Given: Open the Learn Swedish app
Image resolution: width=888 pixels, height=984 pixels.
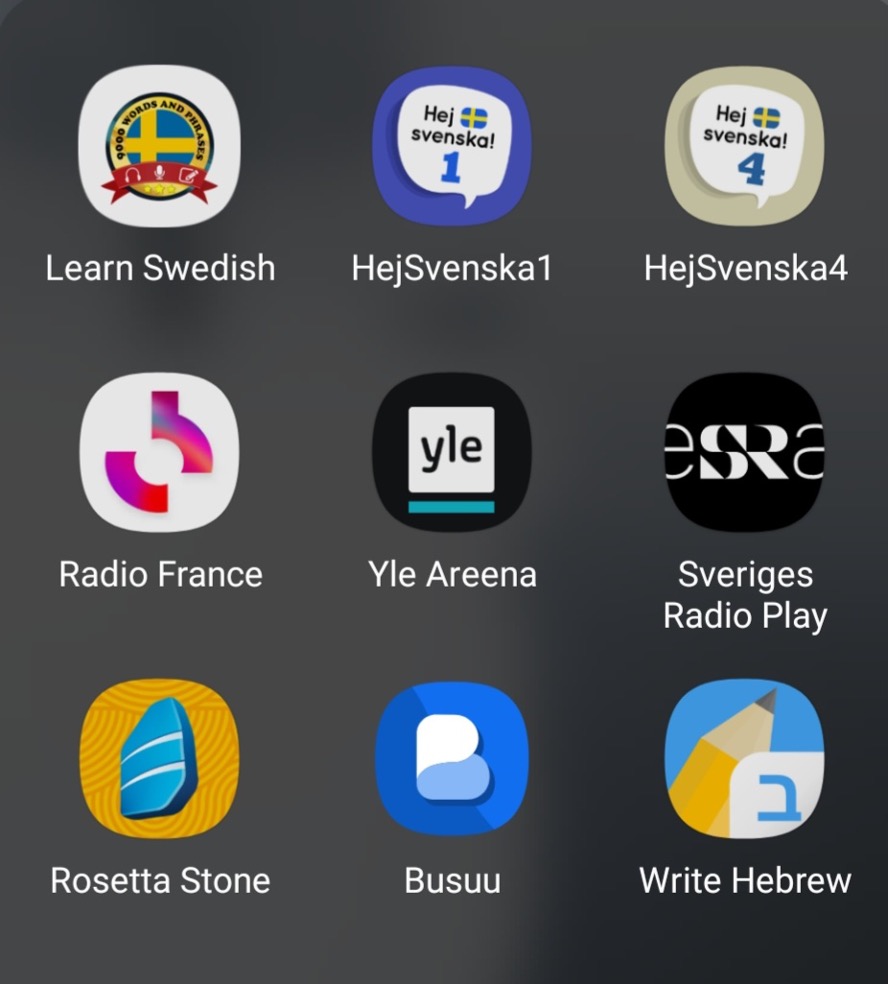Looking at the screenshot, I should (x=159, y=146).
